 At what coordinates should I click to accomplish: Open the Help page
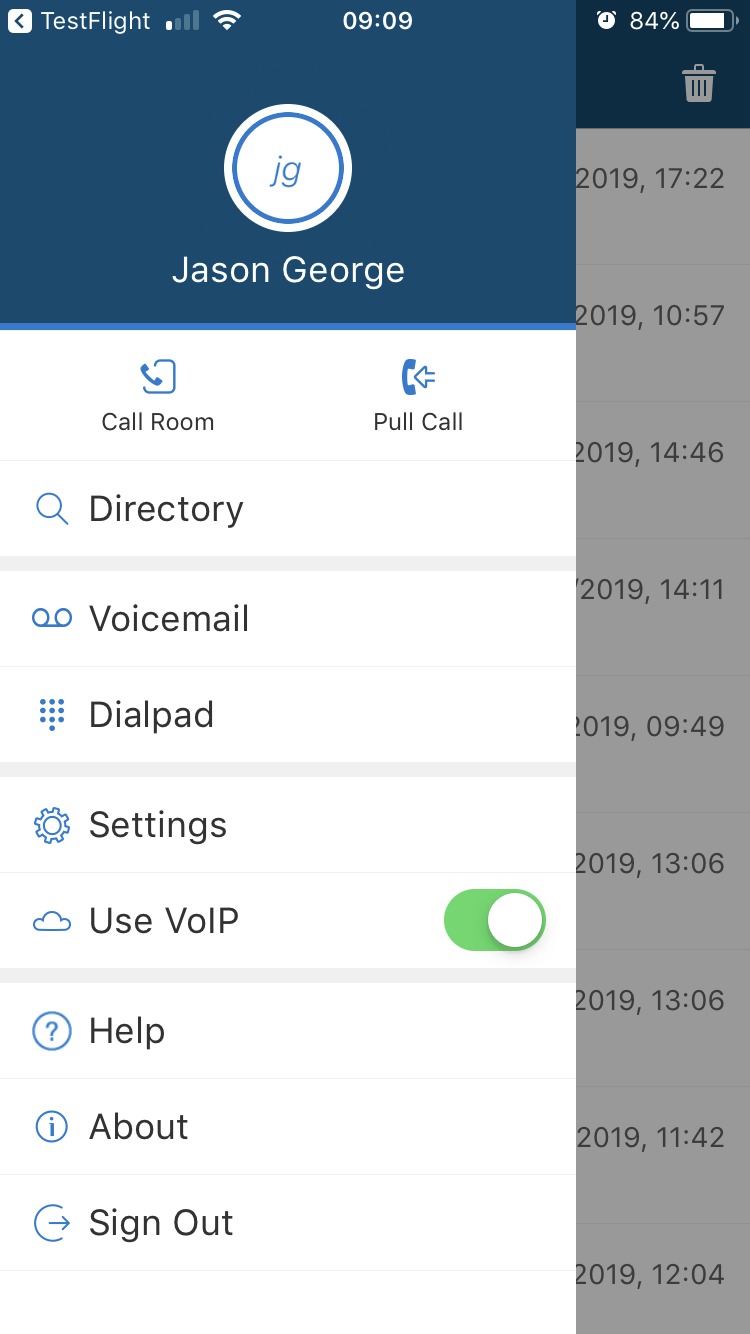288,1031
